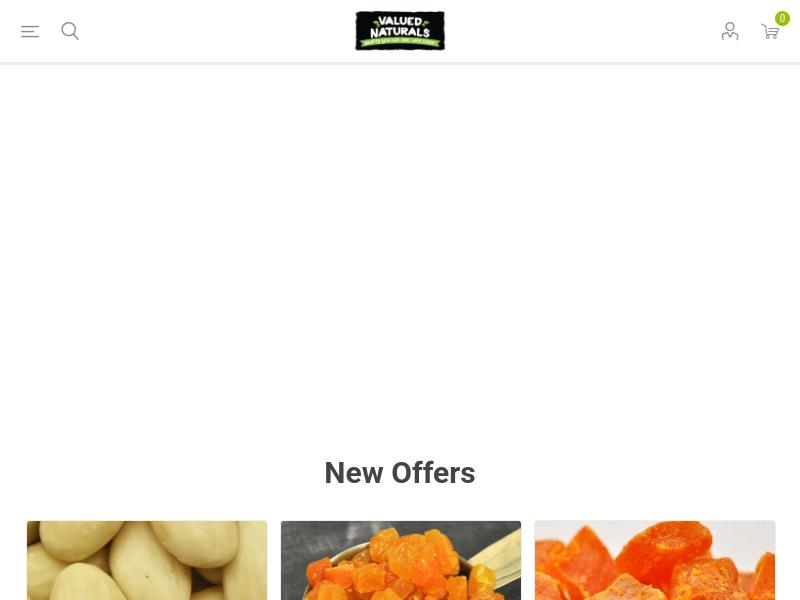Open the dried papaya chunks product card
This screenshot has width=800, height=600.
[x=655, y=560]
